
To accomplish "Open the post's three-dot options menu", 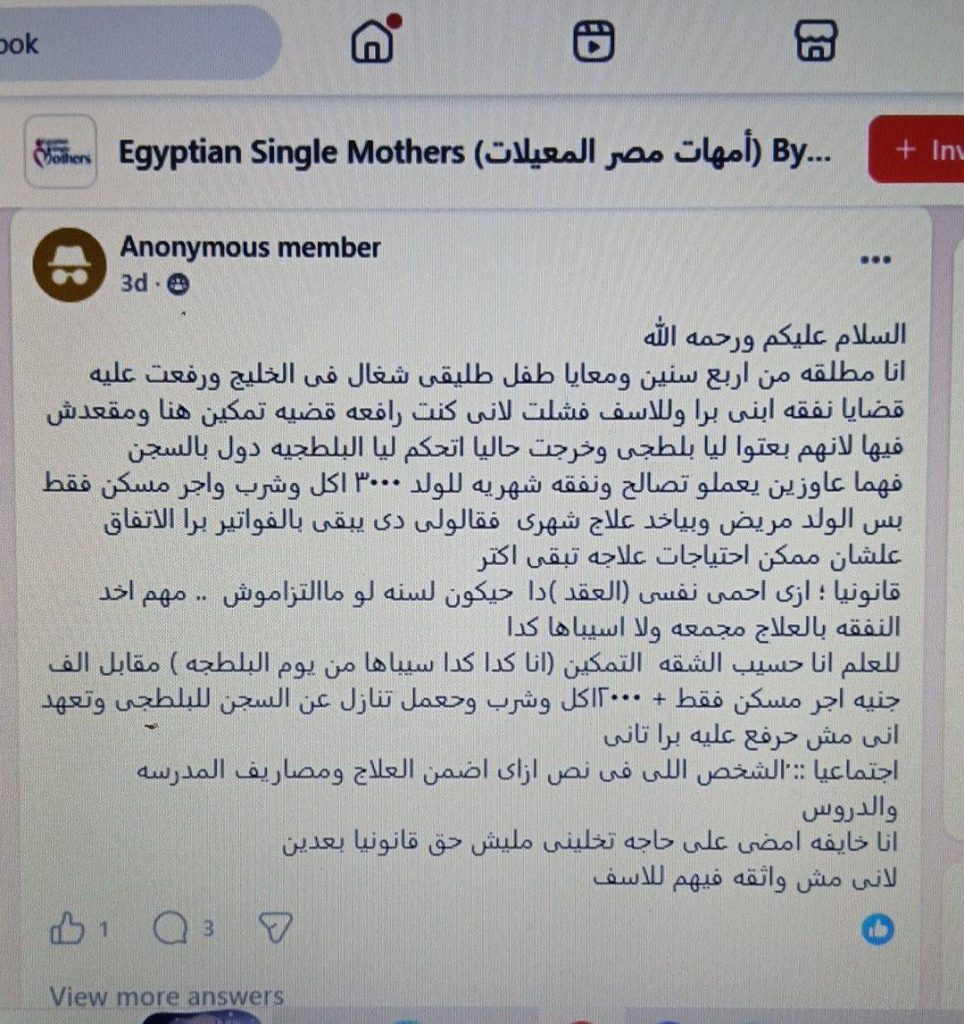I will click(875, 260).
